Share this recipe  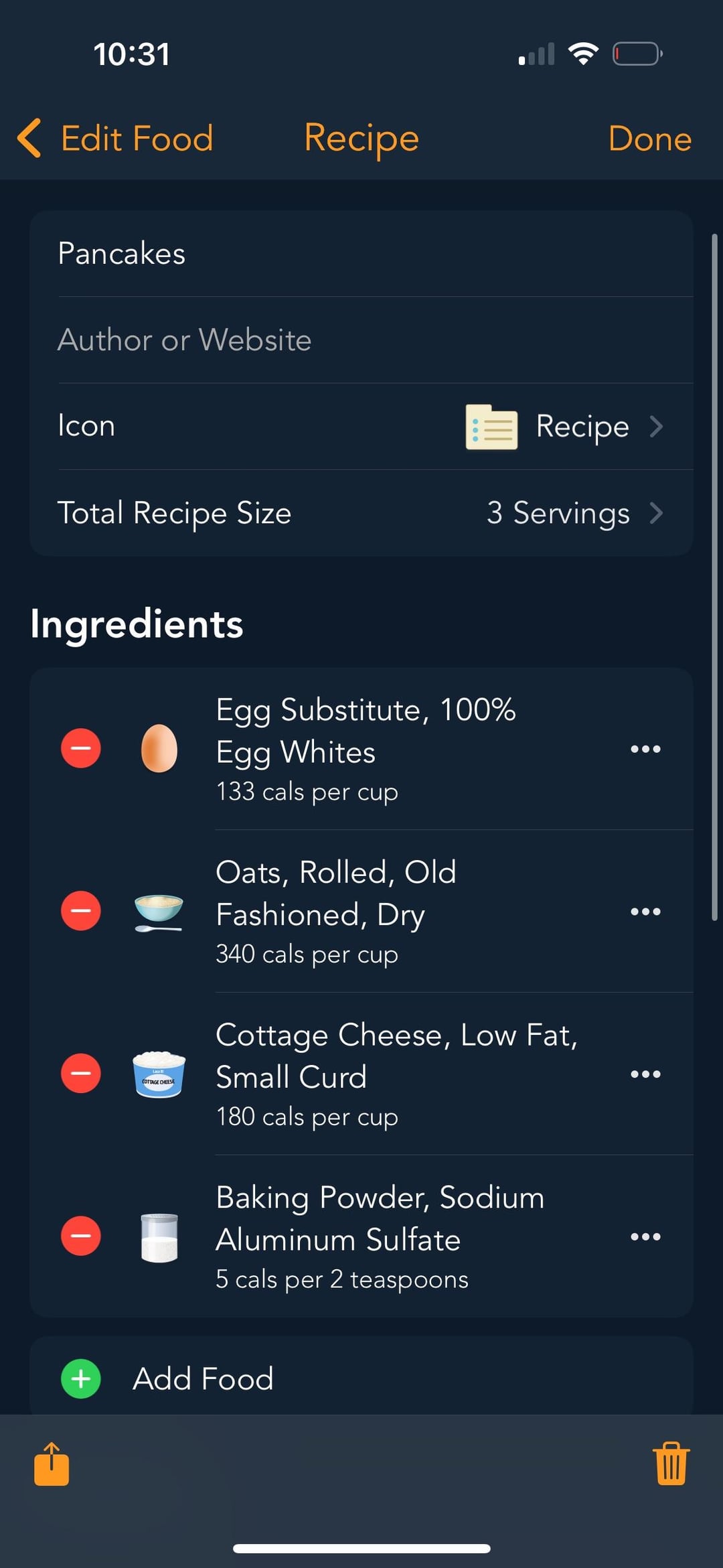[x=52, y=1464]
